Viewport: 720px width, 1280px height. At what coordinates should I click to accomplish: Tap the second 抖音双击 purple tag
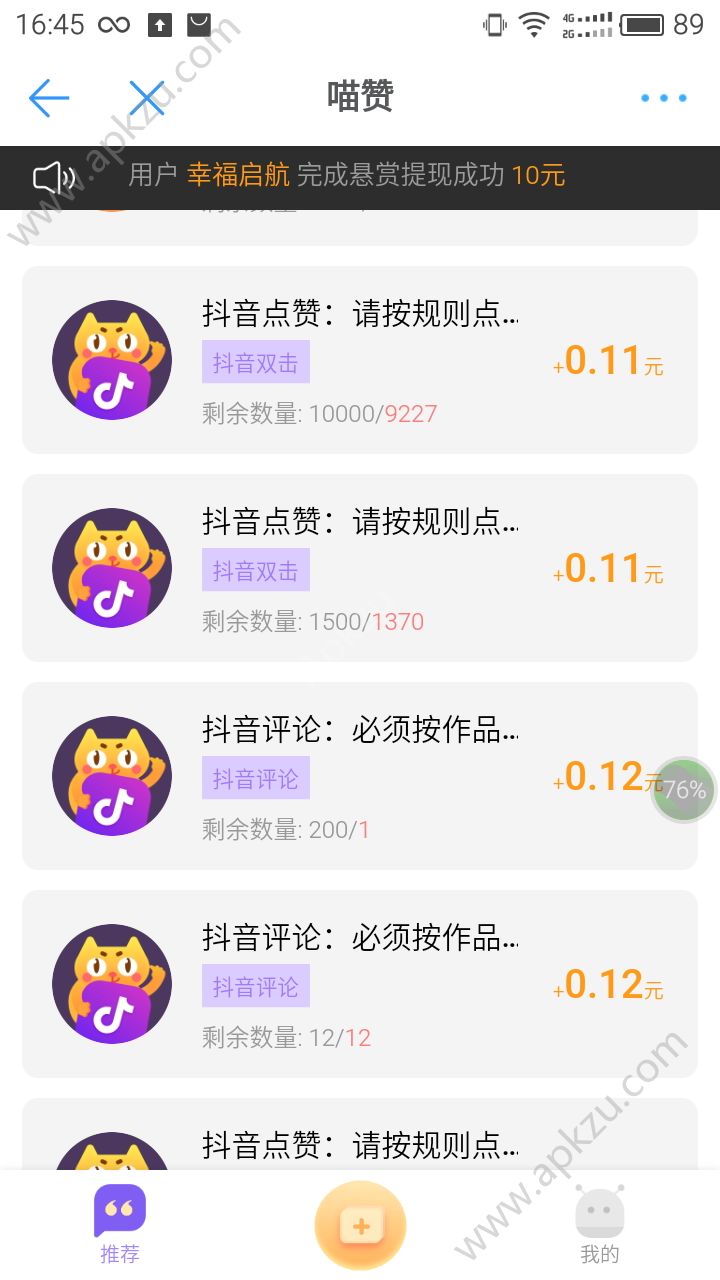pos(256,570)
